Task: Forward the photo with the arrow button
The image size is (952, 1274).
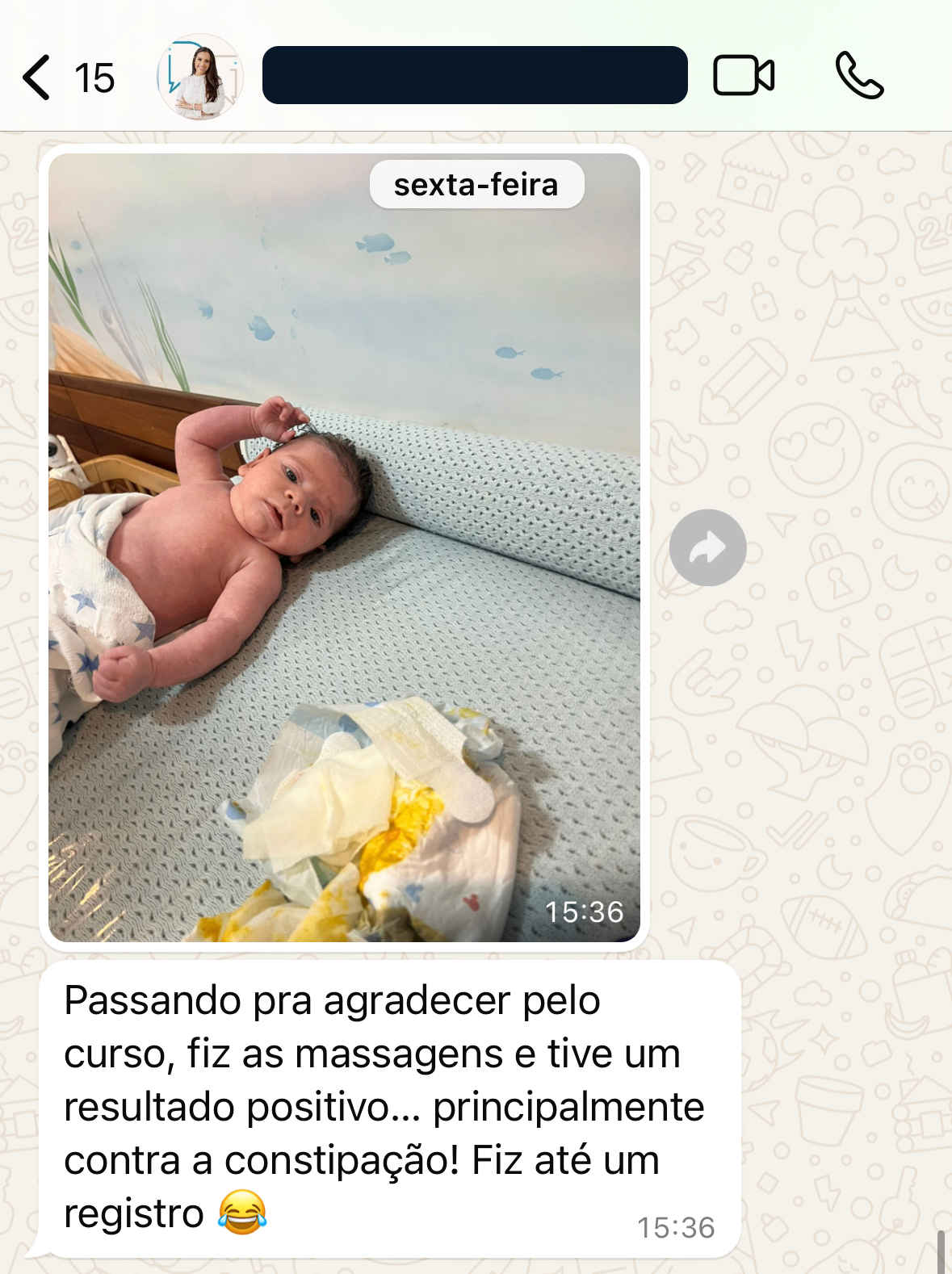Action: [707, 547]
